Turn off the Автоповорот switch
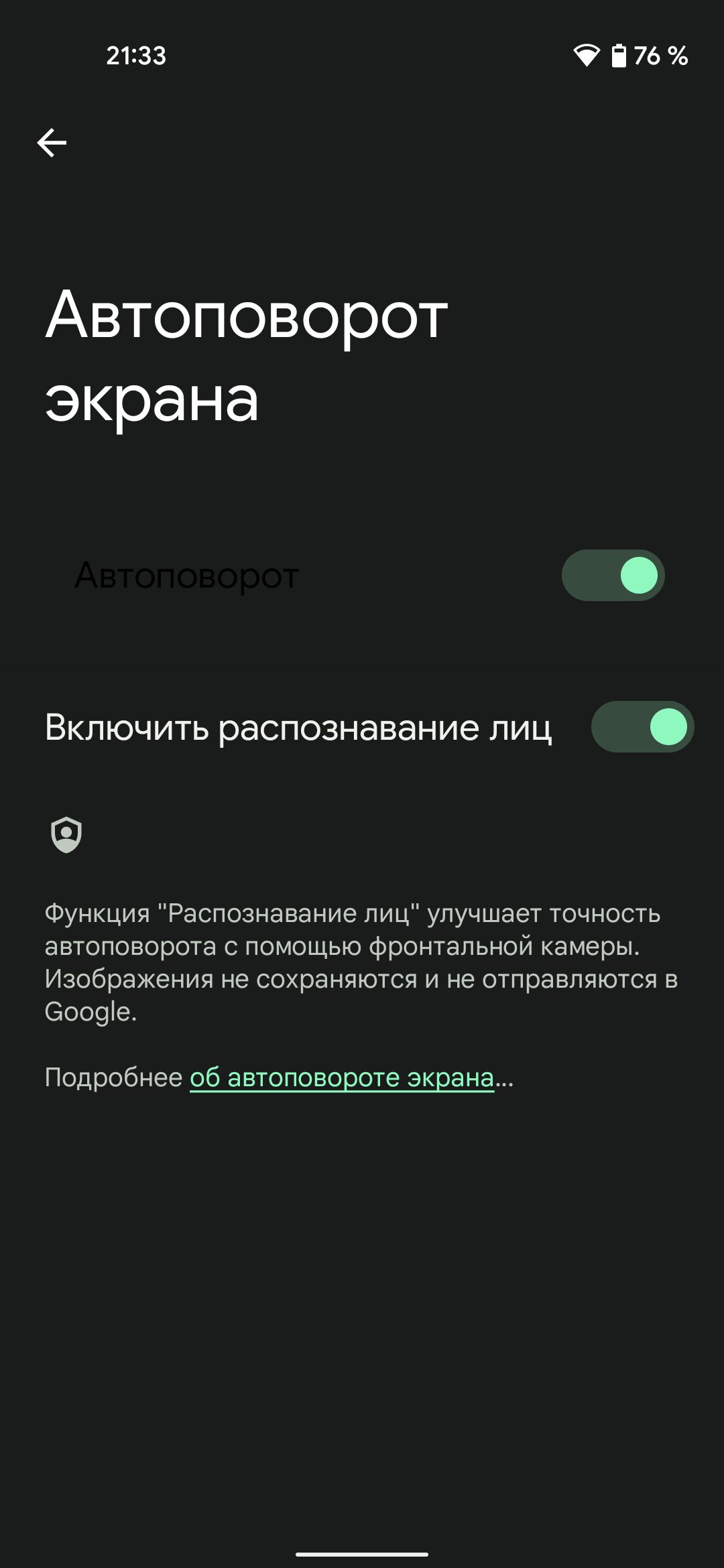724x1568 pixels. pos(613,576)
